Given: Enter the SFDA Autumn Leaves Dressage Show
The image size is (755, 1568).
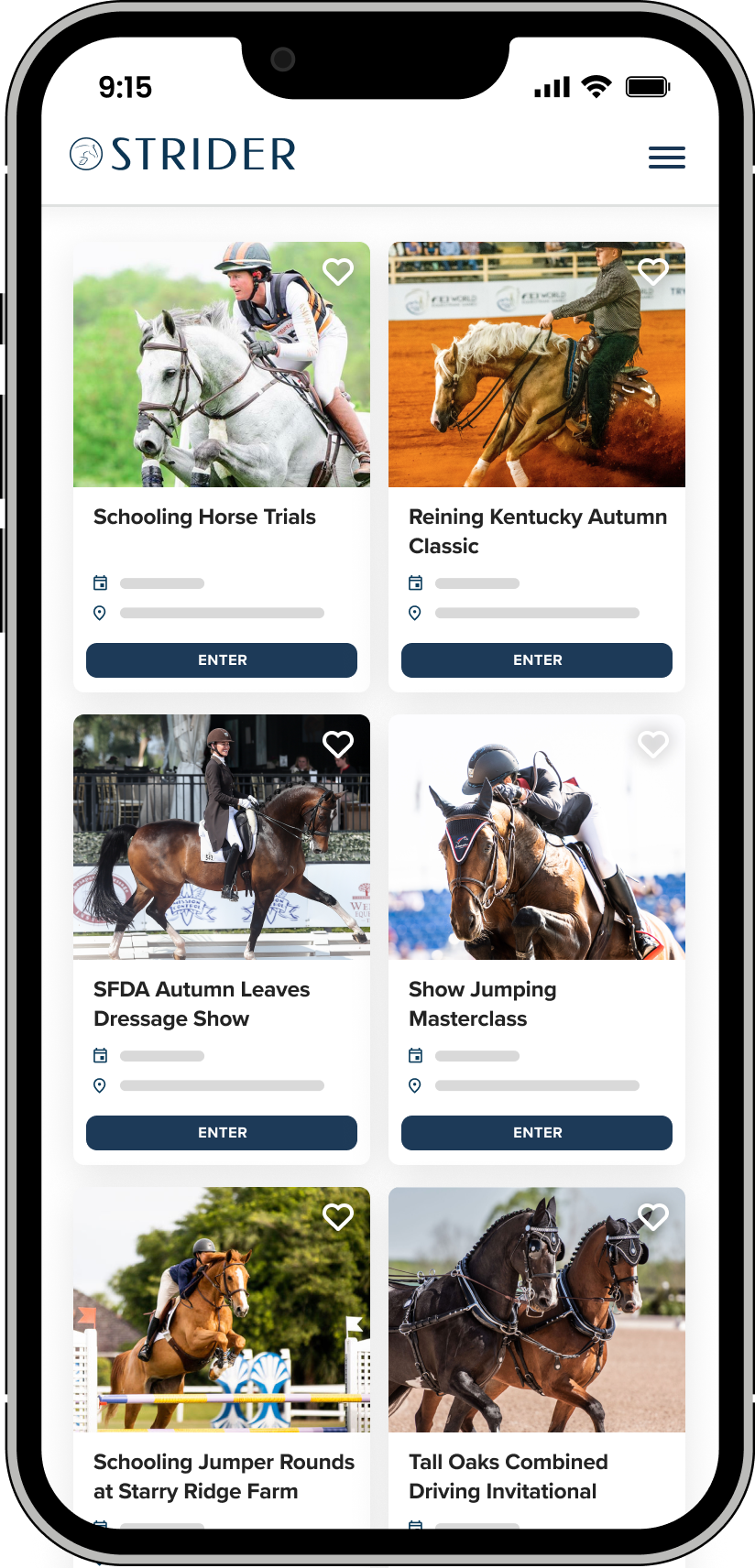Looking at the screenshot, I should coord(222,1133).
